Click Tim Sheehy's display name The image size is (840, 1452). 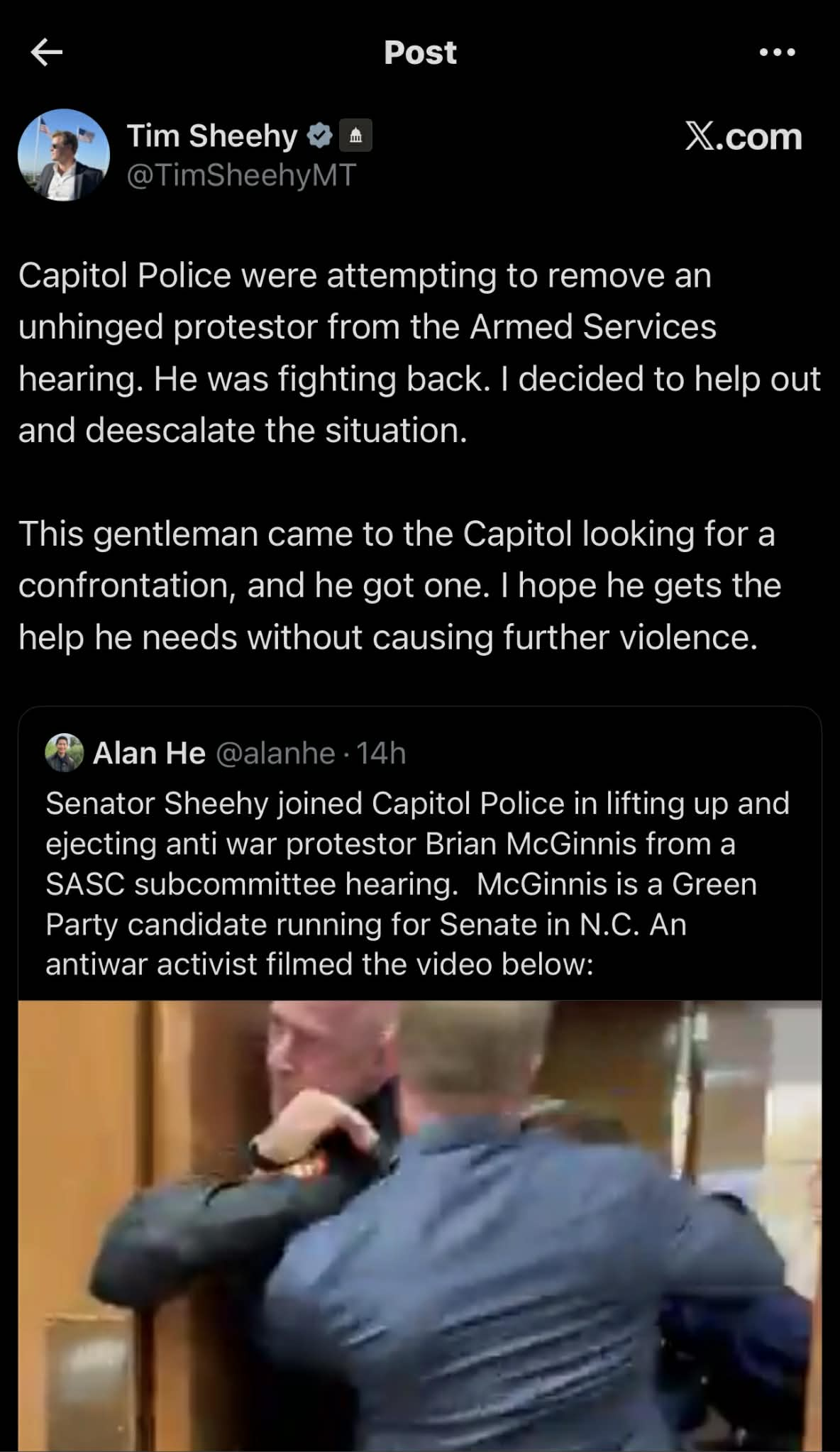[x=211, y=135]
